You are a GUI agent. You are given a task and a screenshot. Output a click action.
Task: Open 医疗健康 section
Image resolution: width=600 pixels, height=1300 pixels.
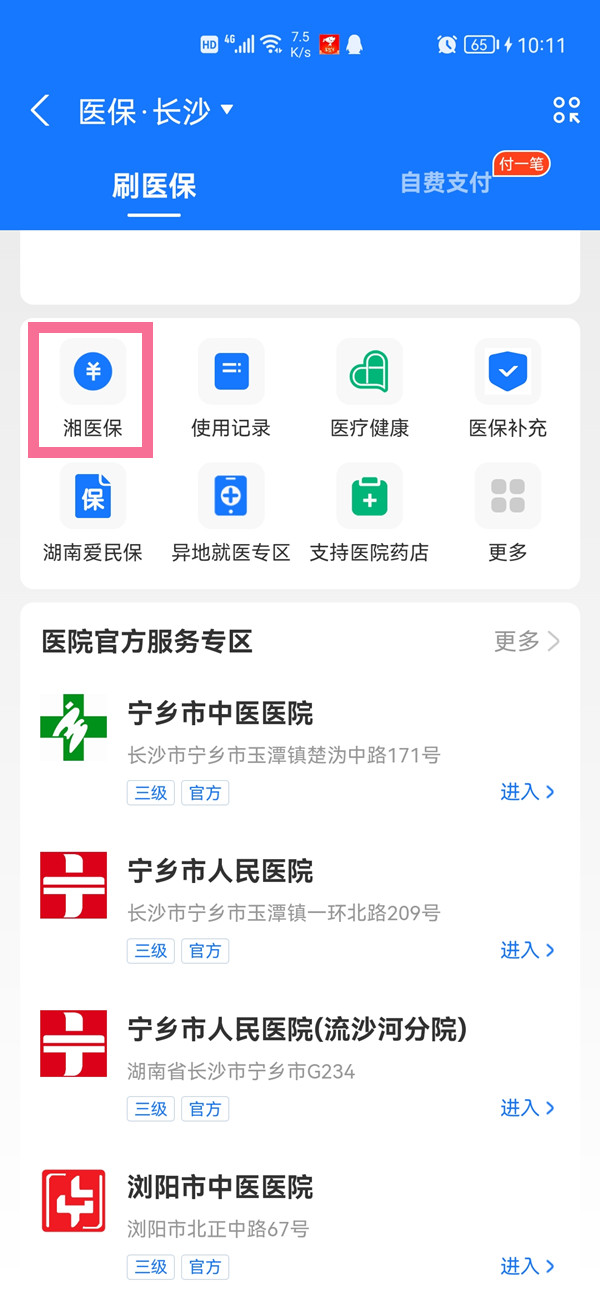(x=369, y=389)
